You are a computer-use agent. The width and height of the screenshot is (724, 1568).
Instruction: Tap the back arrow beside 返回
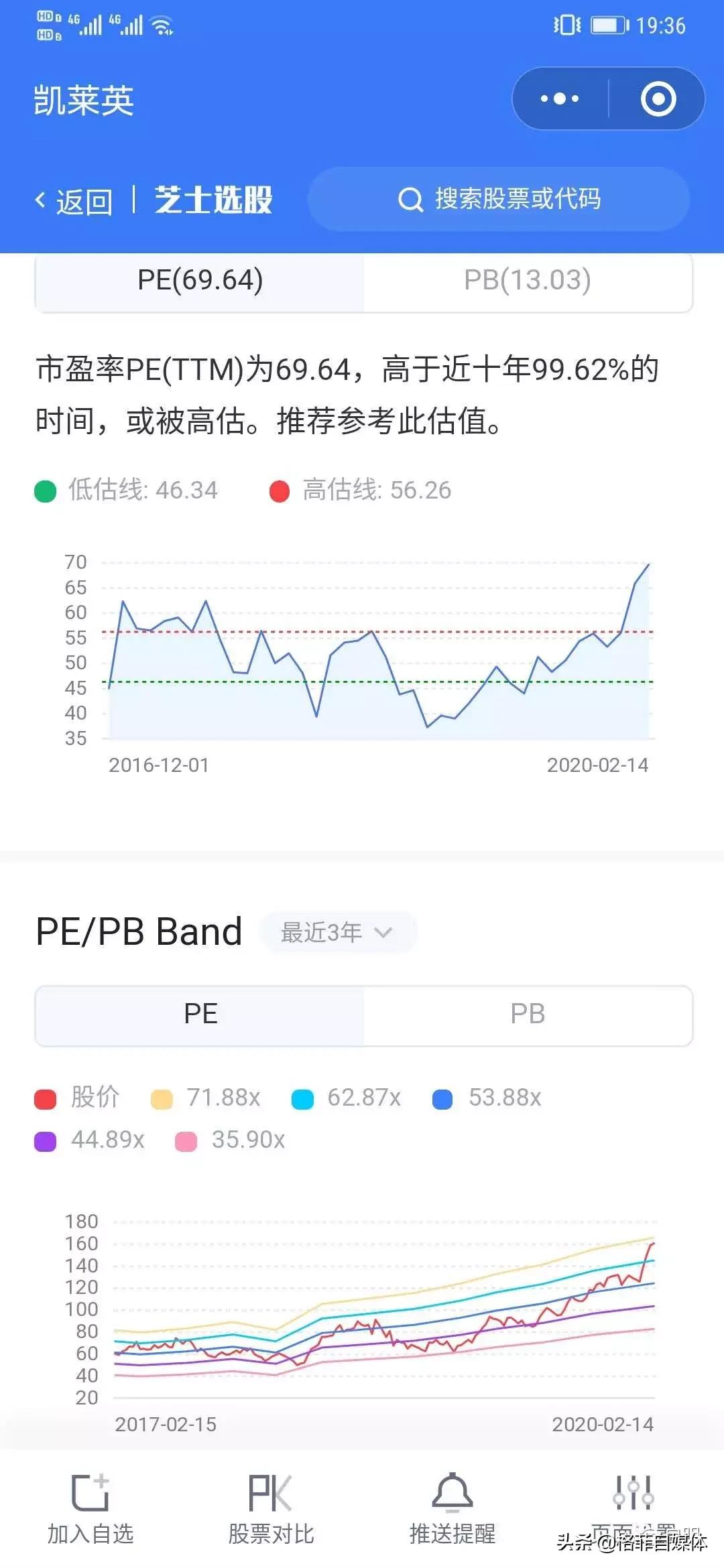pyautogui.click(x=42, y=199)
